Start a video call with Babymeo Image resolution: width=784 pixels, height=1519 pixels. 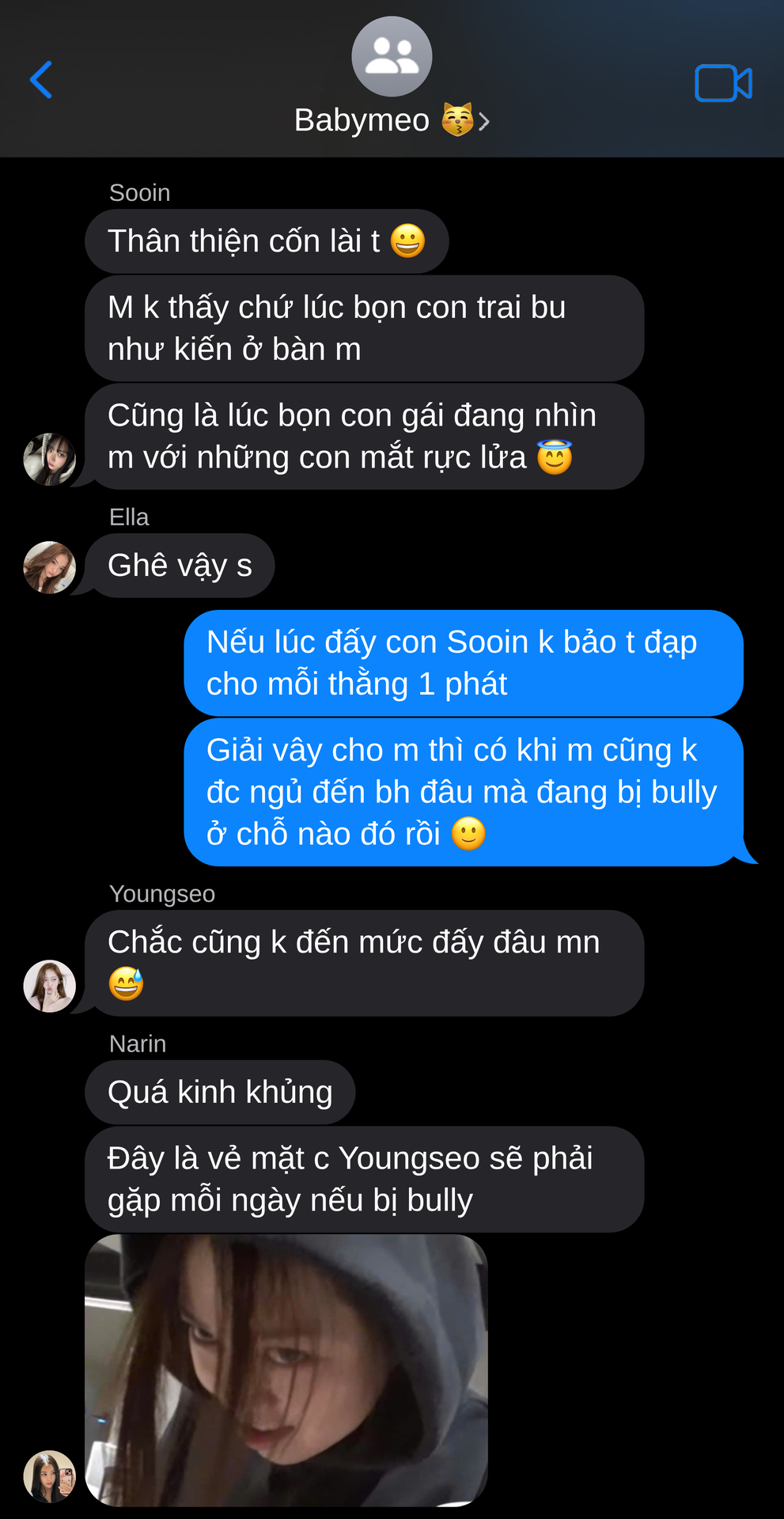(x=723, y=83)
